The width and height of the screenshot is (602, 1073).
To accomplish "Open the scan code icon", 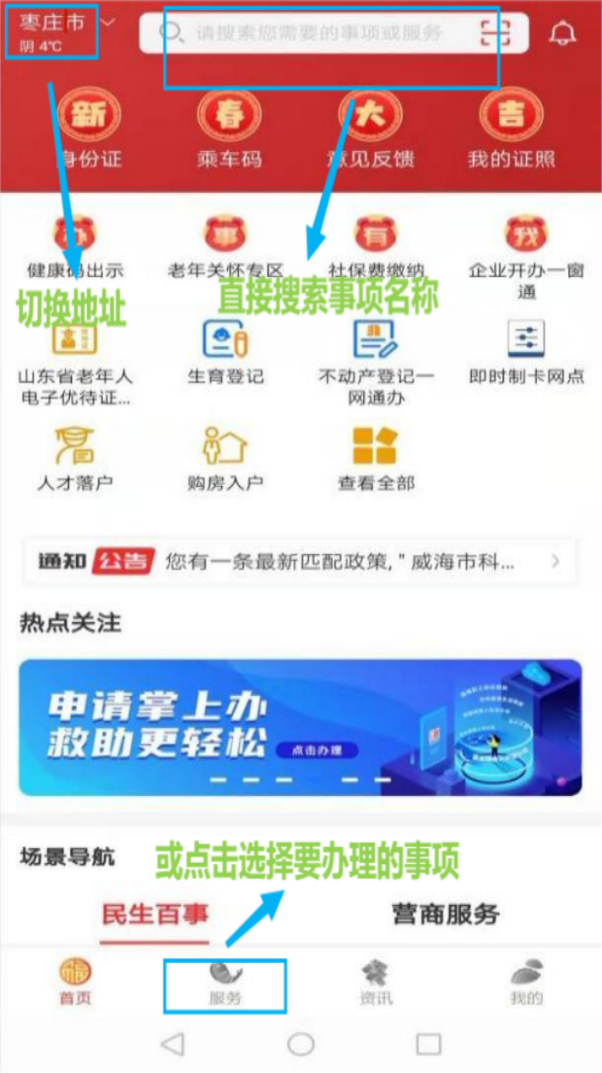I will point(501,33).
